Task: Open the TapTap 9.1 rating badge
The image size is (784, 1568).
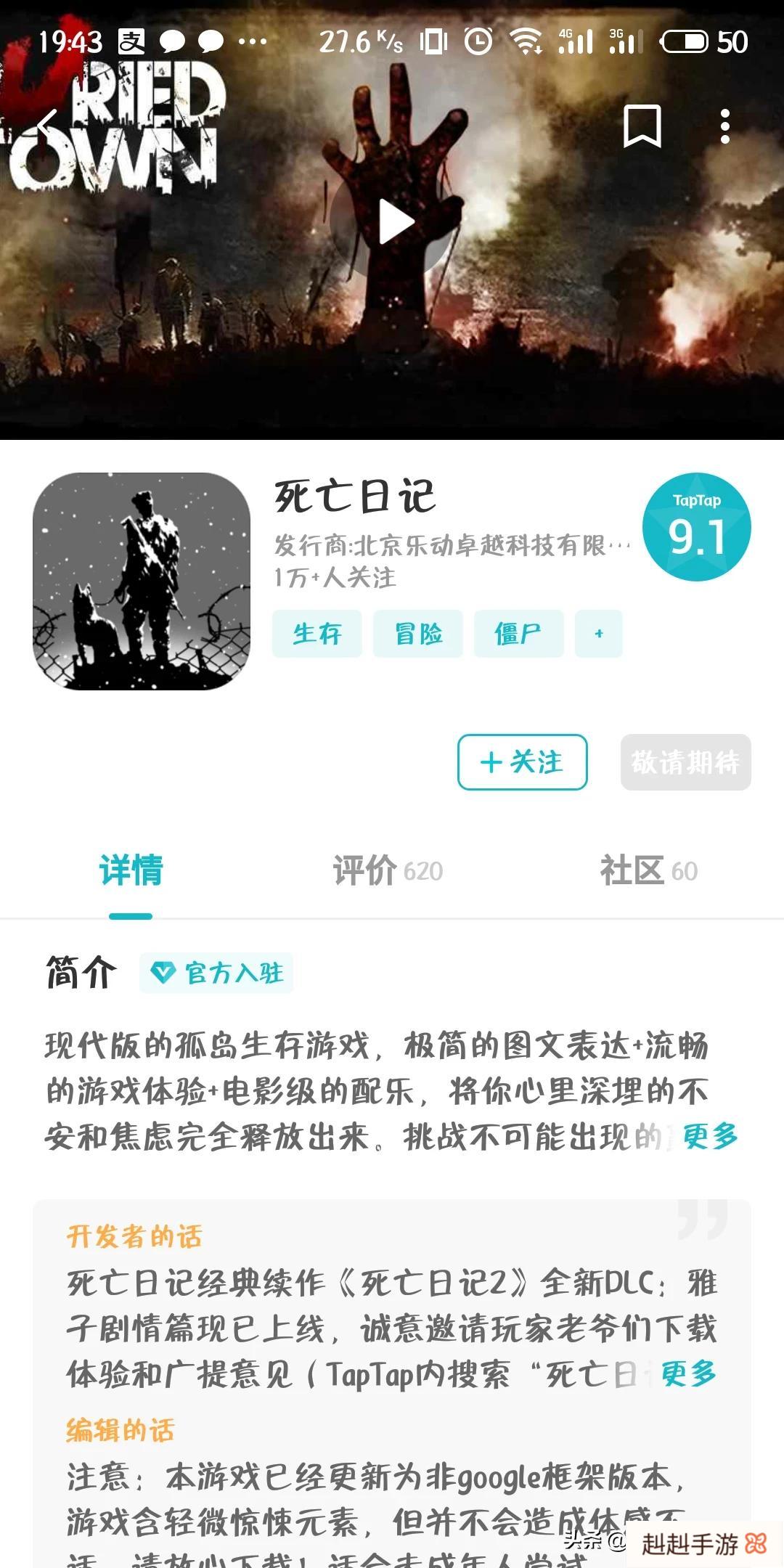Action: coord(696,528)
